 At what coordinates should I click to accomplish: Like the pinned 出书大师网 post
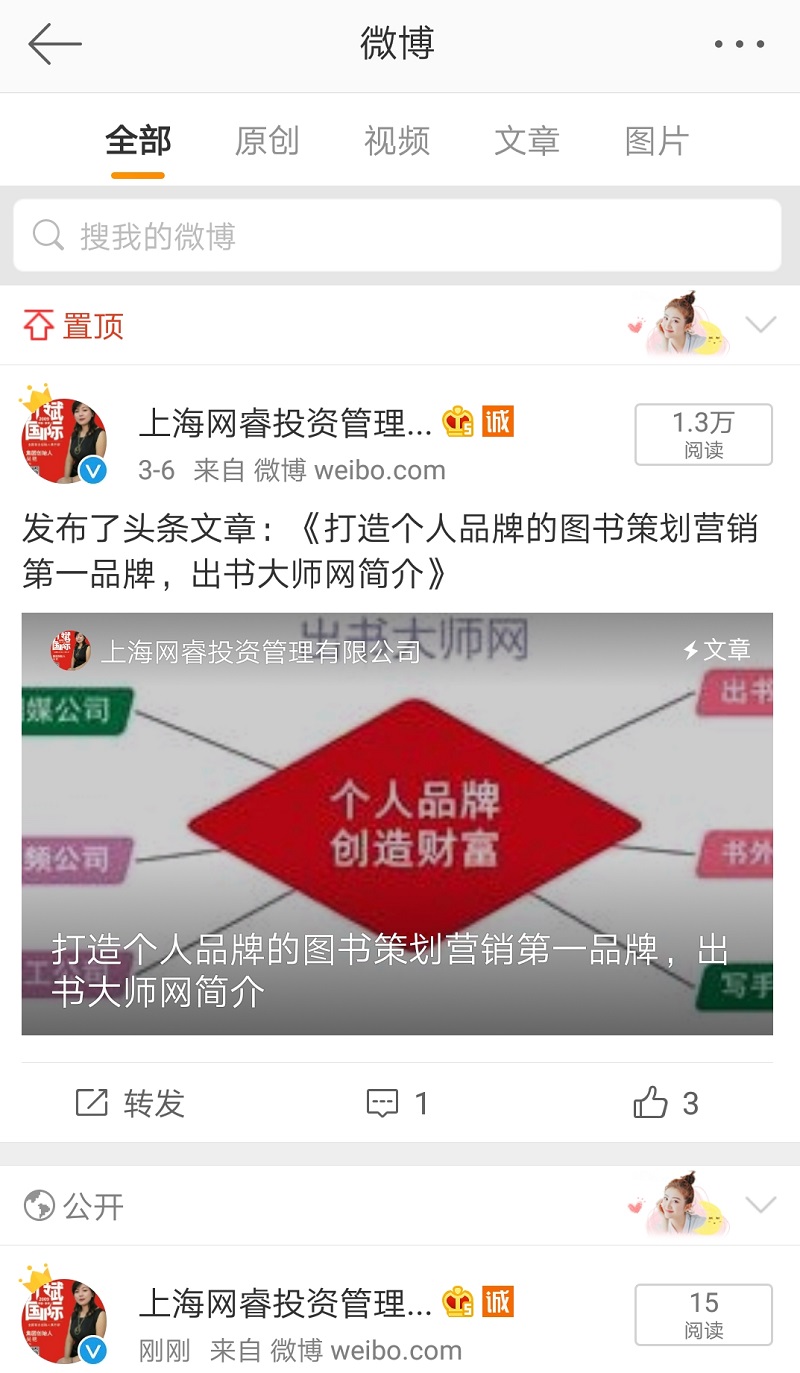665,1103
